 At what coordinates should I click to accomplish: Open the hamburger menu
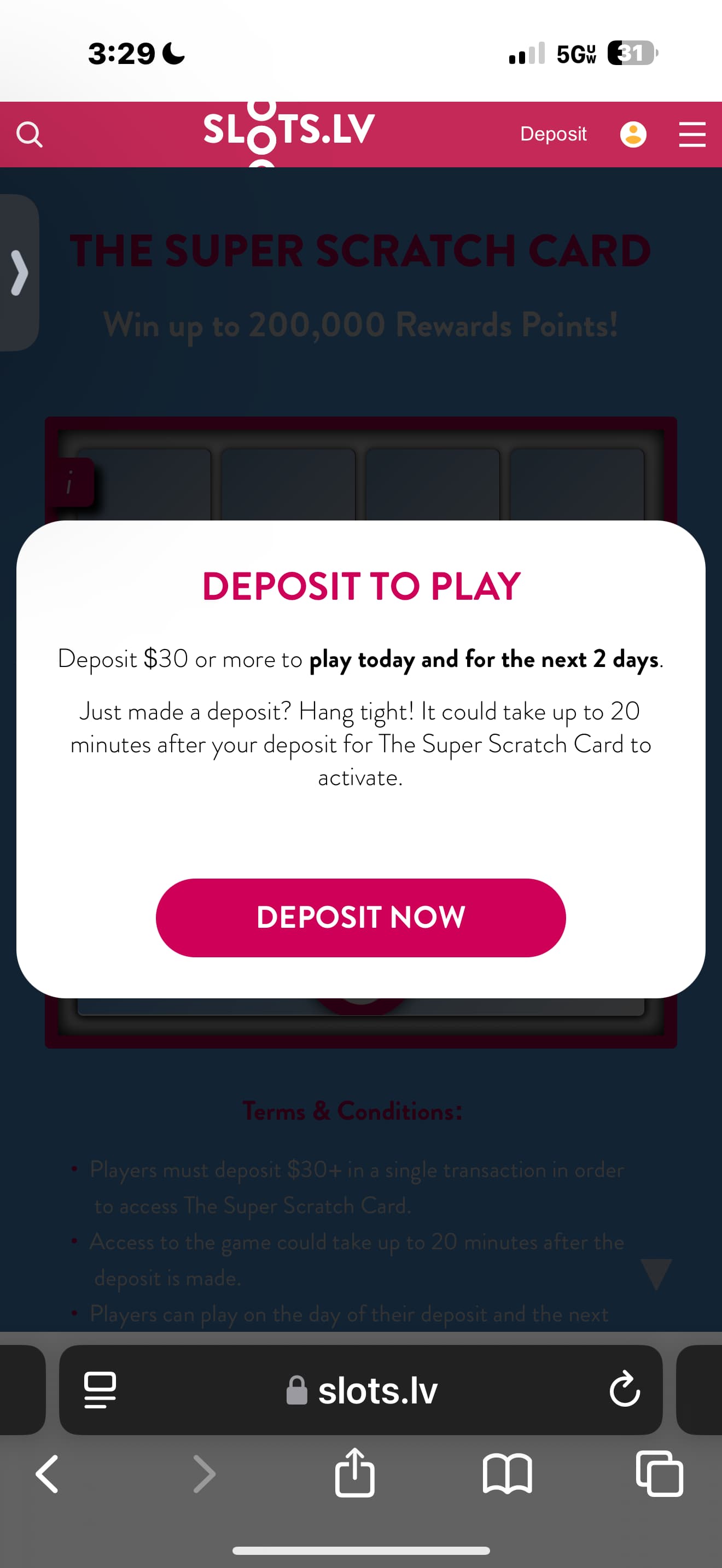click(692, 134)
